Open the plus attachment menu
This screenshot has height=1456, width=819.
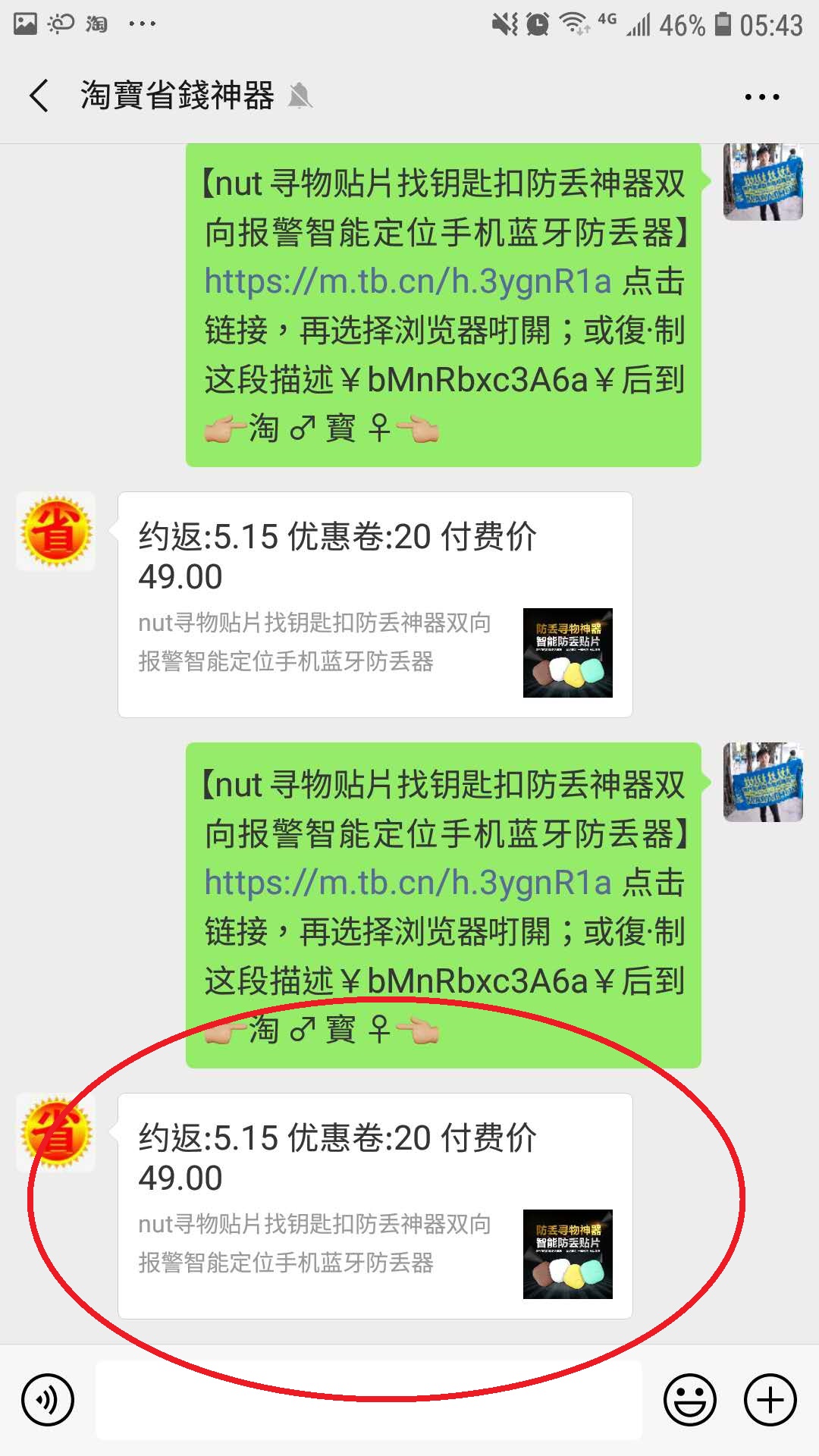(x=770, y=1400)
